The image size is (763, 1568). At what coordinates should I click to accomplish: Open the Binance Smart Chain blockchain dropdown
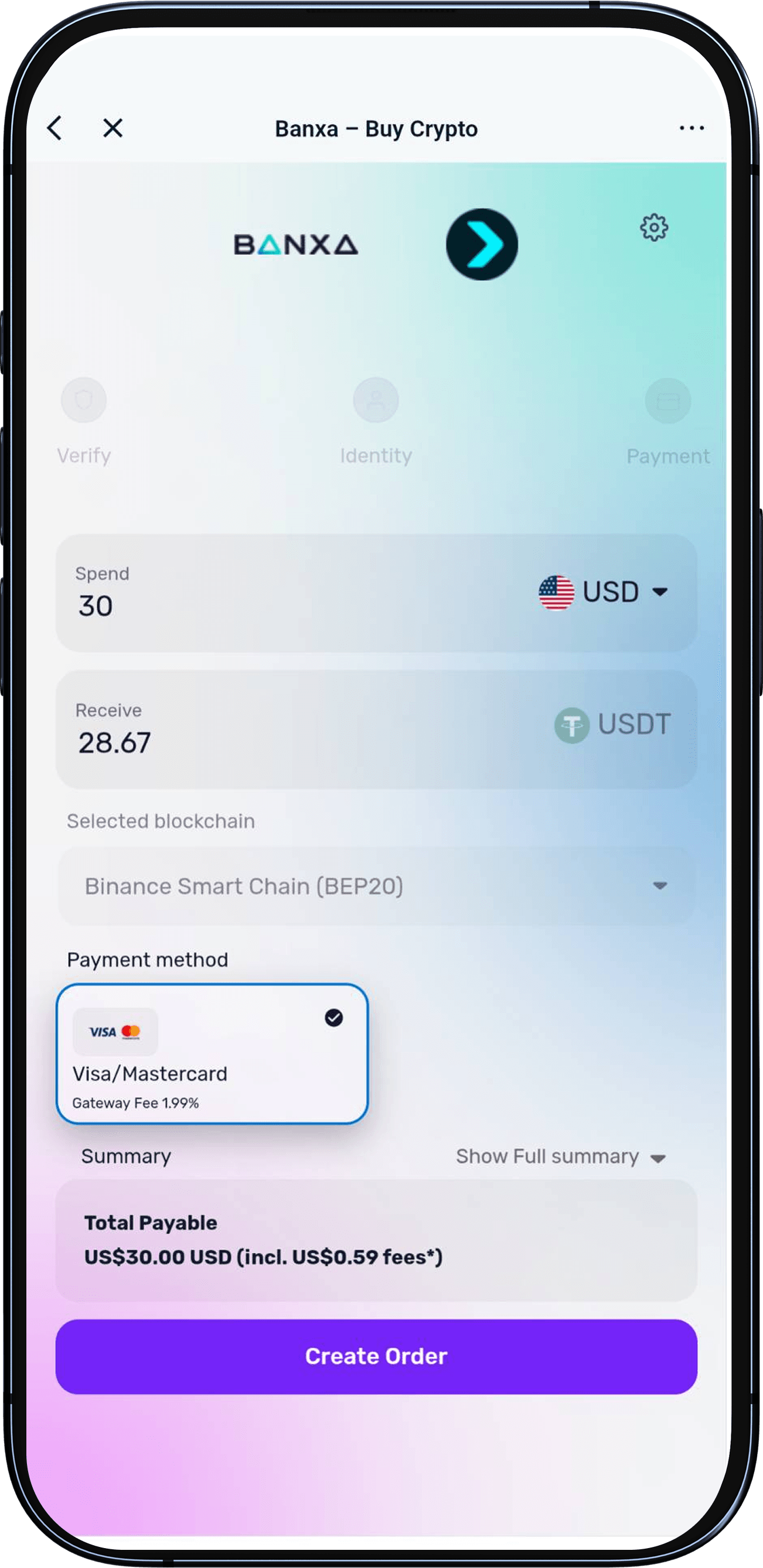tap(376, 887)
